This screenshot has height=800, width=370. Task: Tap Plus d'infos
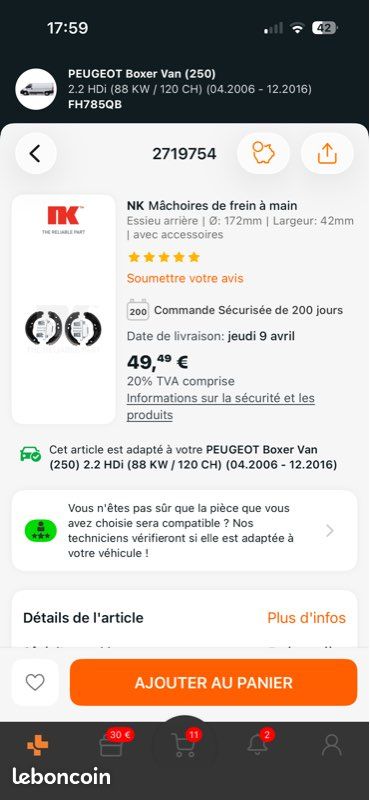(x=306, y=618)
